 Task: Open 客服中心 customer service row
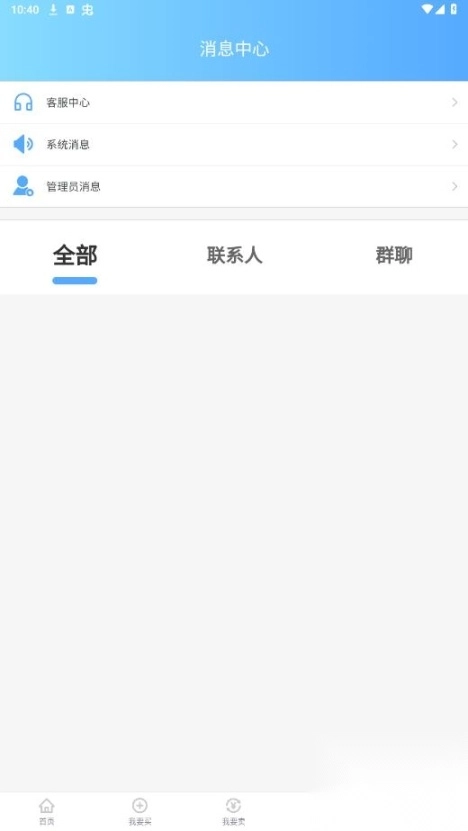tap(234, 102)
